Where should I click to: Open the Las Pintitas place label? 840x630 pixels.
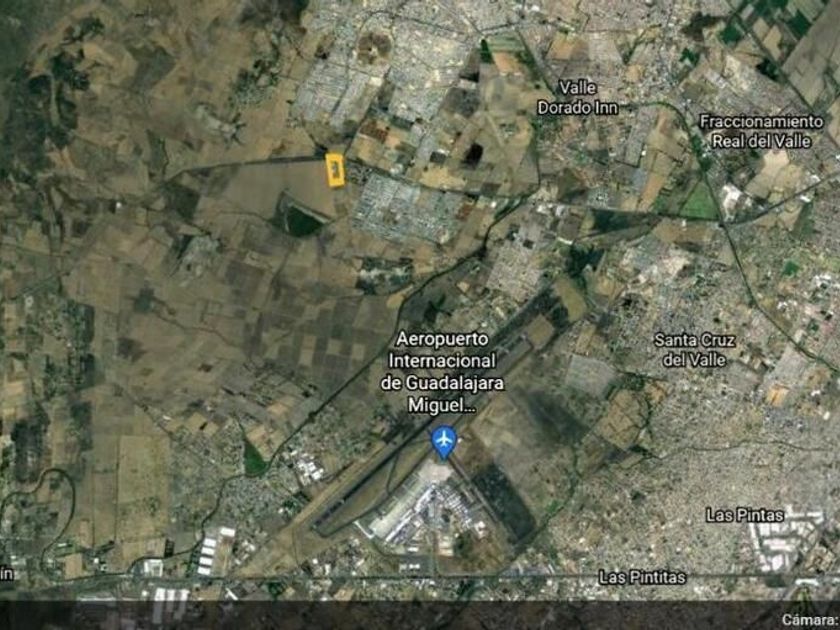[x=642, y=577]
